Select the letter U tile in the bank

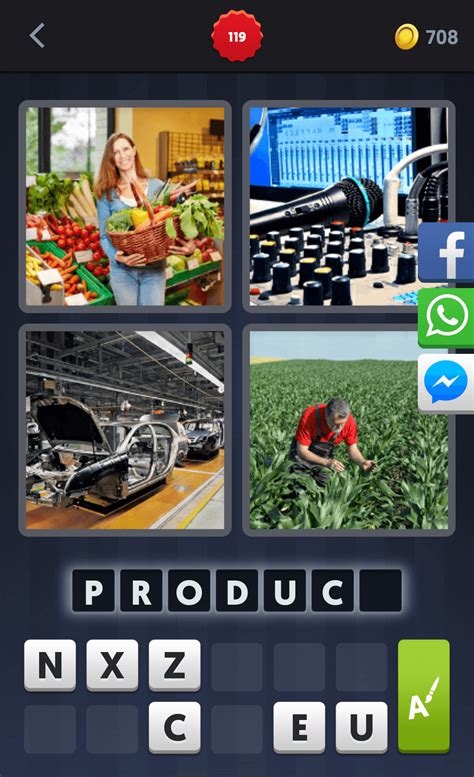(362, 727)
